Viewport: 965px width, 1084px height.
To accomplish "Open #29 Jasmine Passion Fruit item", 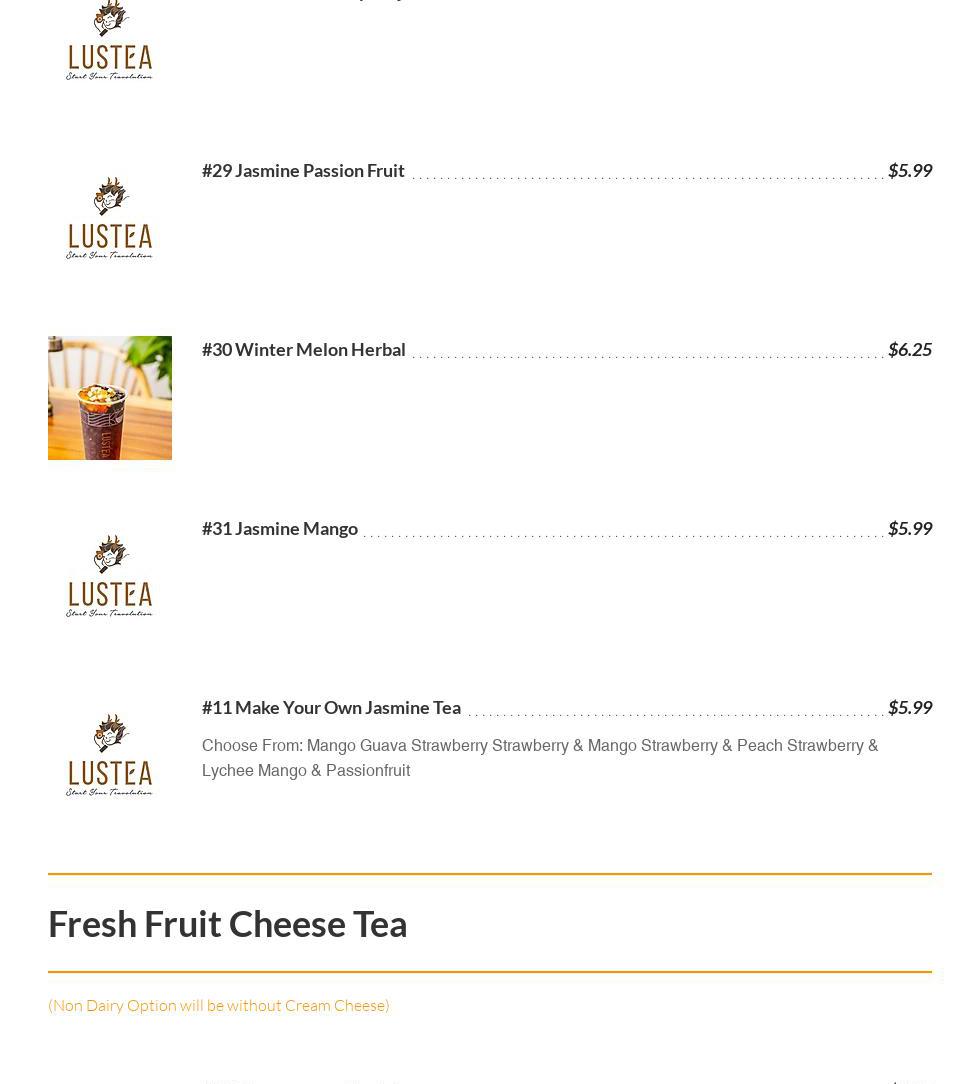I will coord(303,170).
